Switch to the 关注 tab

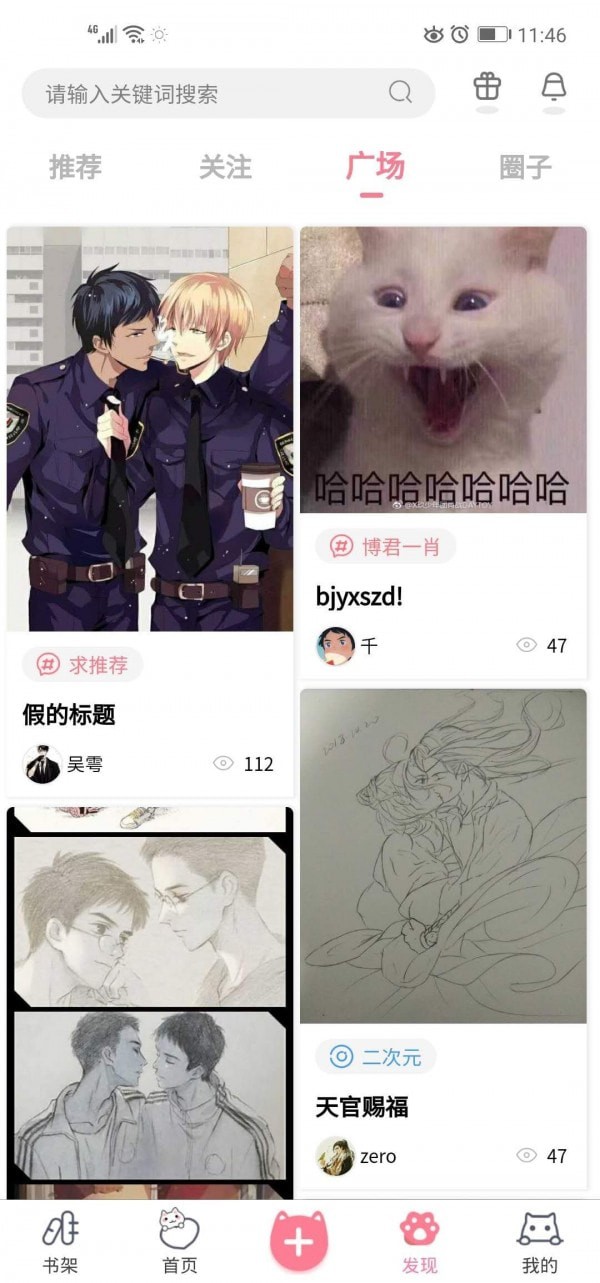(x=225, y=166)
